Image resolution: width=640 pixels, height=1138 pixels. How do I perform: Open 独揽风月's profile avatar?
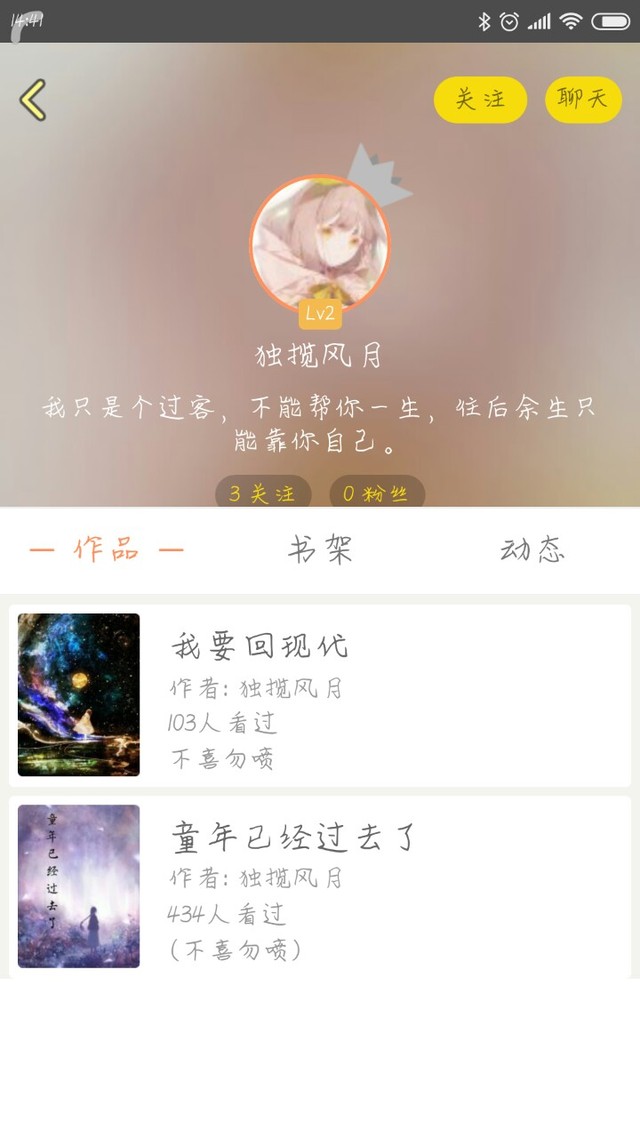319,244
